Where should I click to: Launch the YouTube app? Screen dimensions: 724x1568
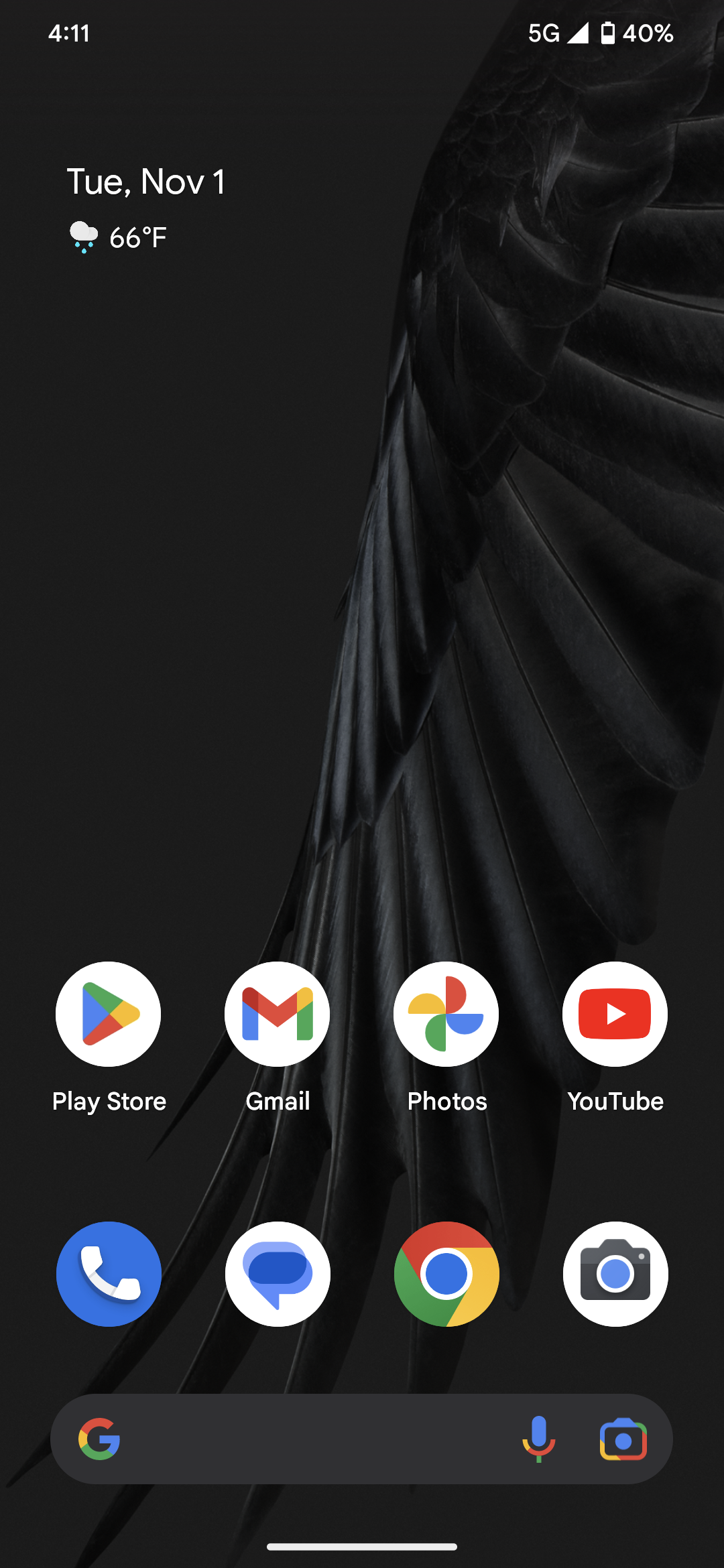[615, 1014]
